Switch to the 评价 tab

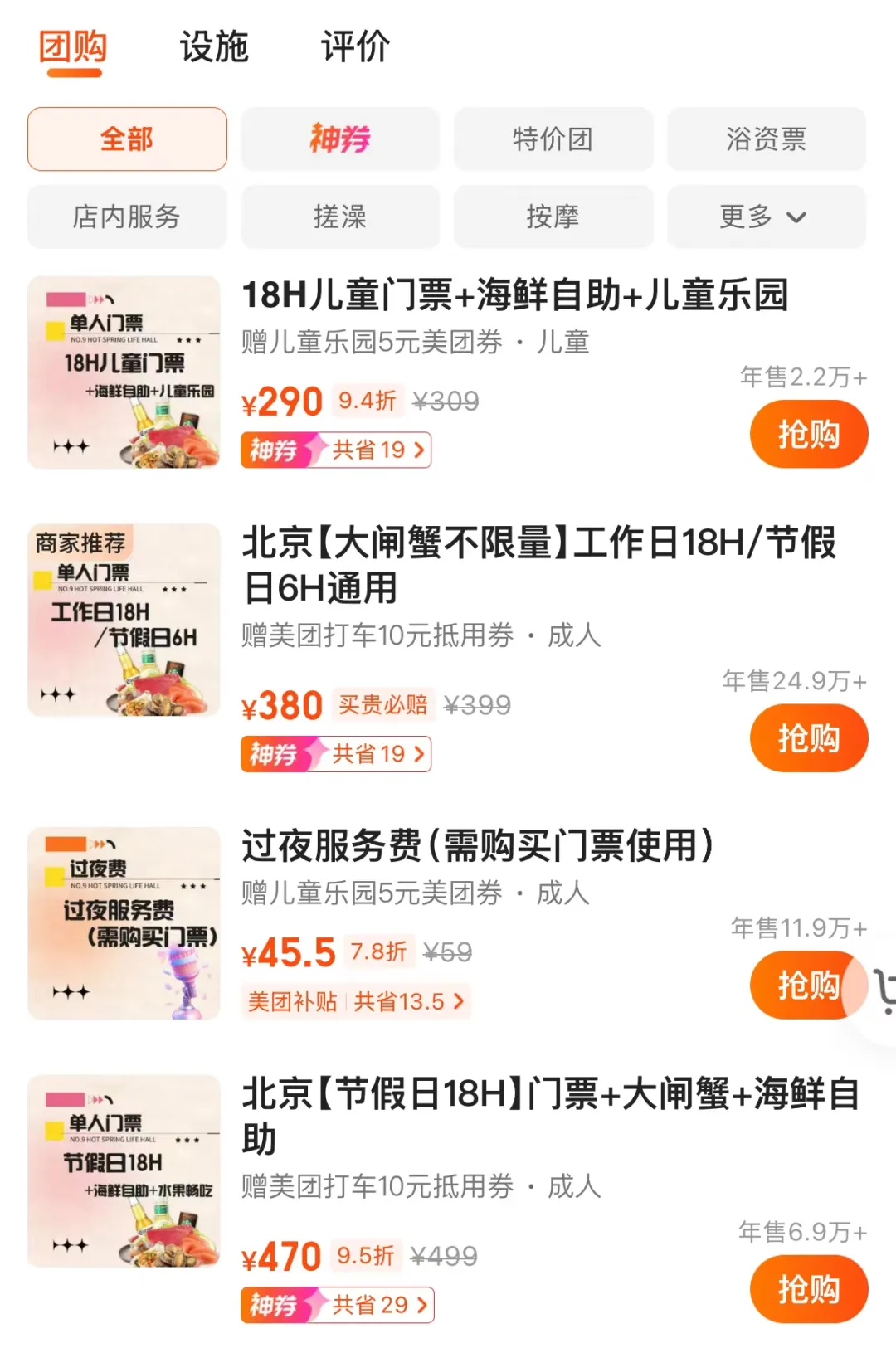[x=355, y=46]
